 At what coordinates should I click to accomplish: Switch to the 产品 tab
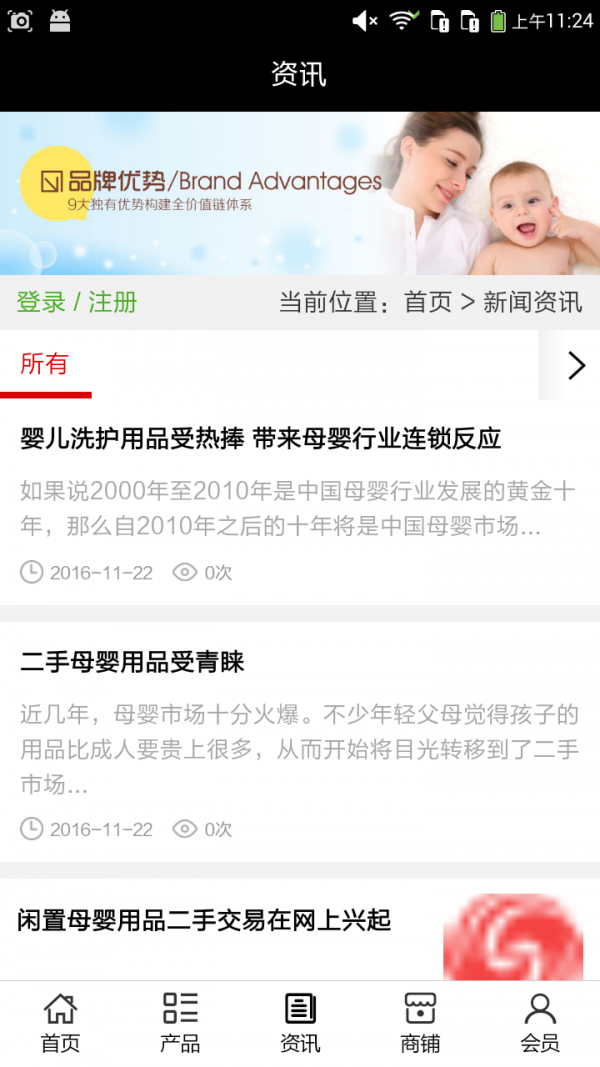(180, 1023)
